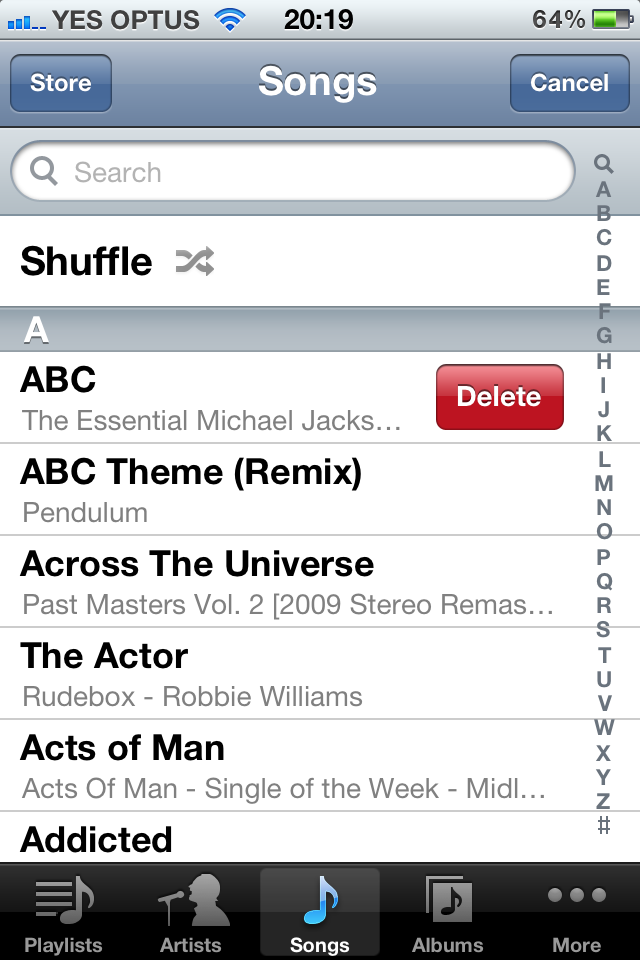Play Across The Universe
Image resolution: width=640 pixels, height=960 pixels.
click(280, 581)
